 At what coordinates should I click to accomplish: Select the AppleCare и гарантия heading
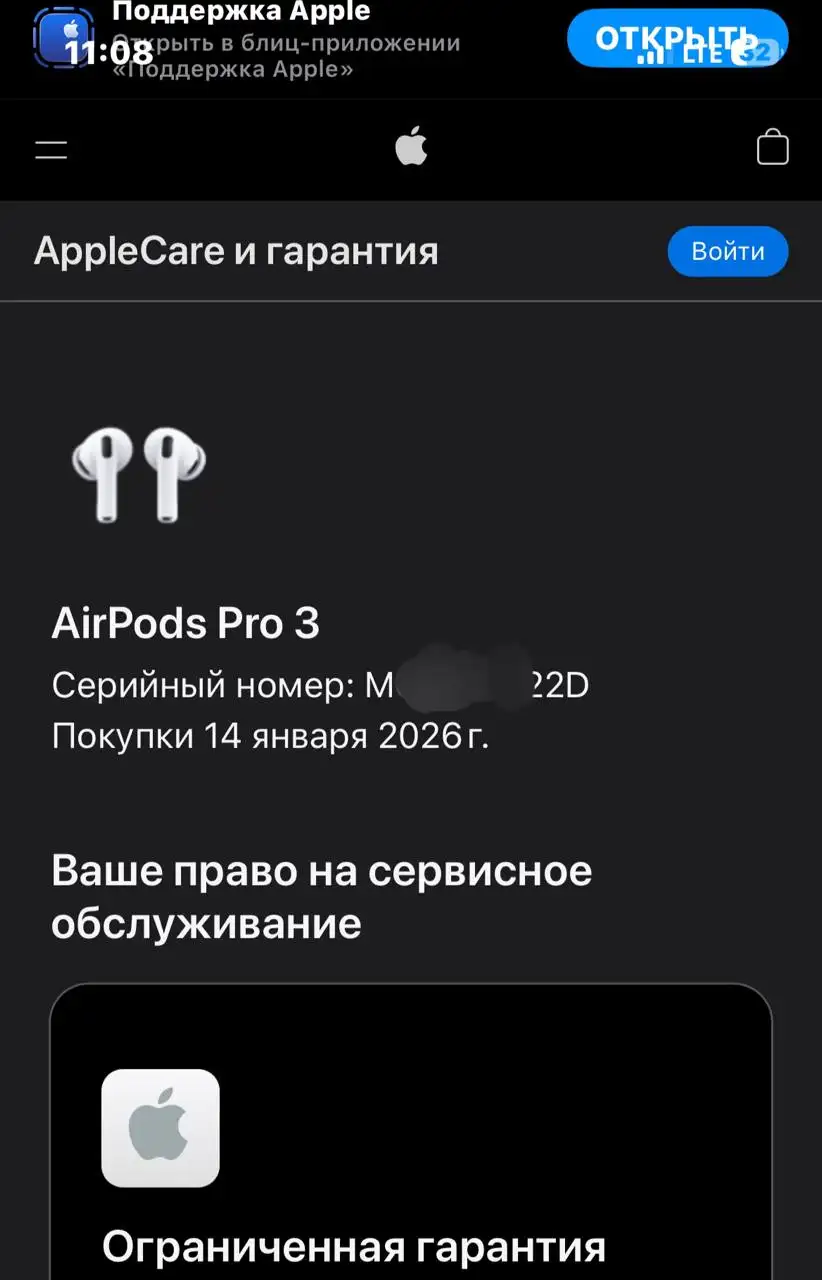[236, 251]
